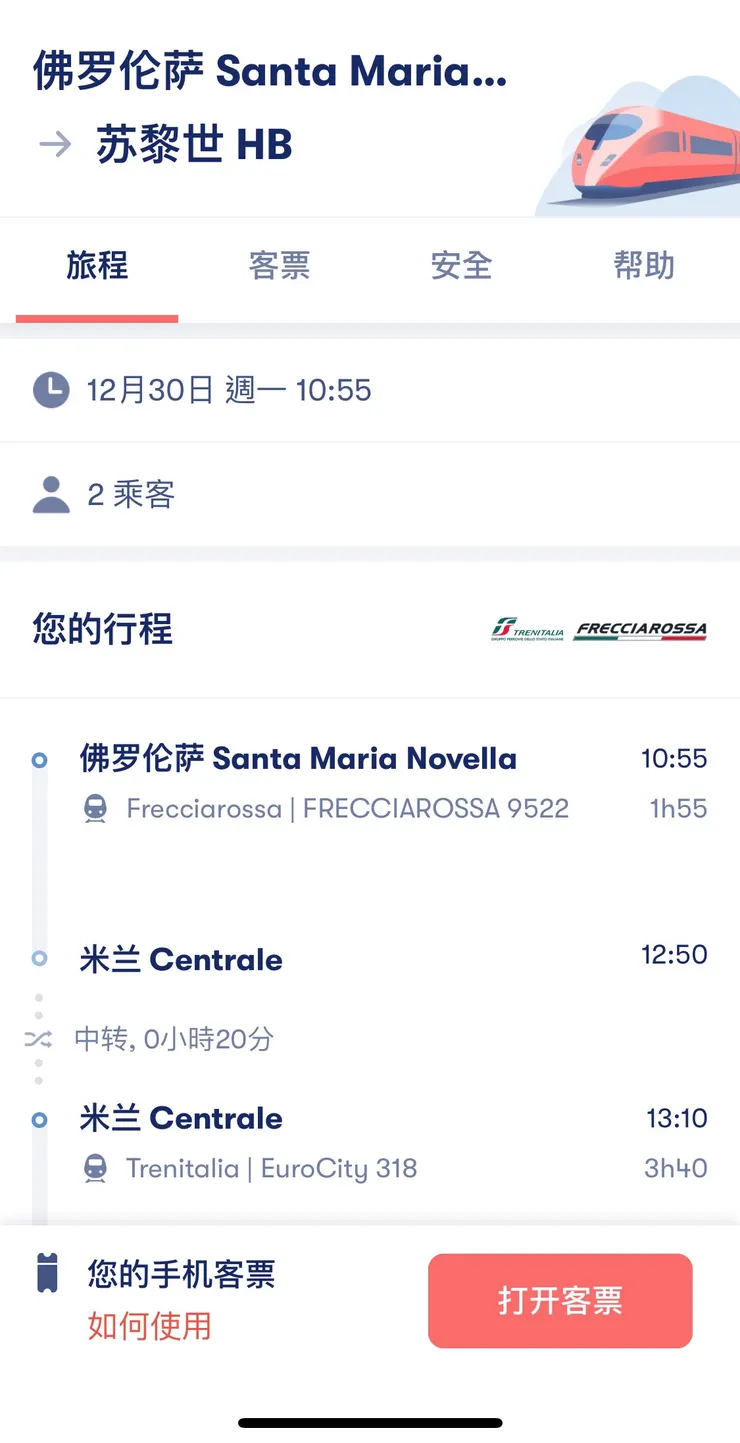The height and width of the screenshot is (1443, 740).
Task: Click the clock icon beside the departure date
Action: [50, 390]
